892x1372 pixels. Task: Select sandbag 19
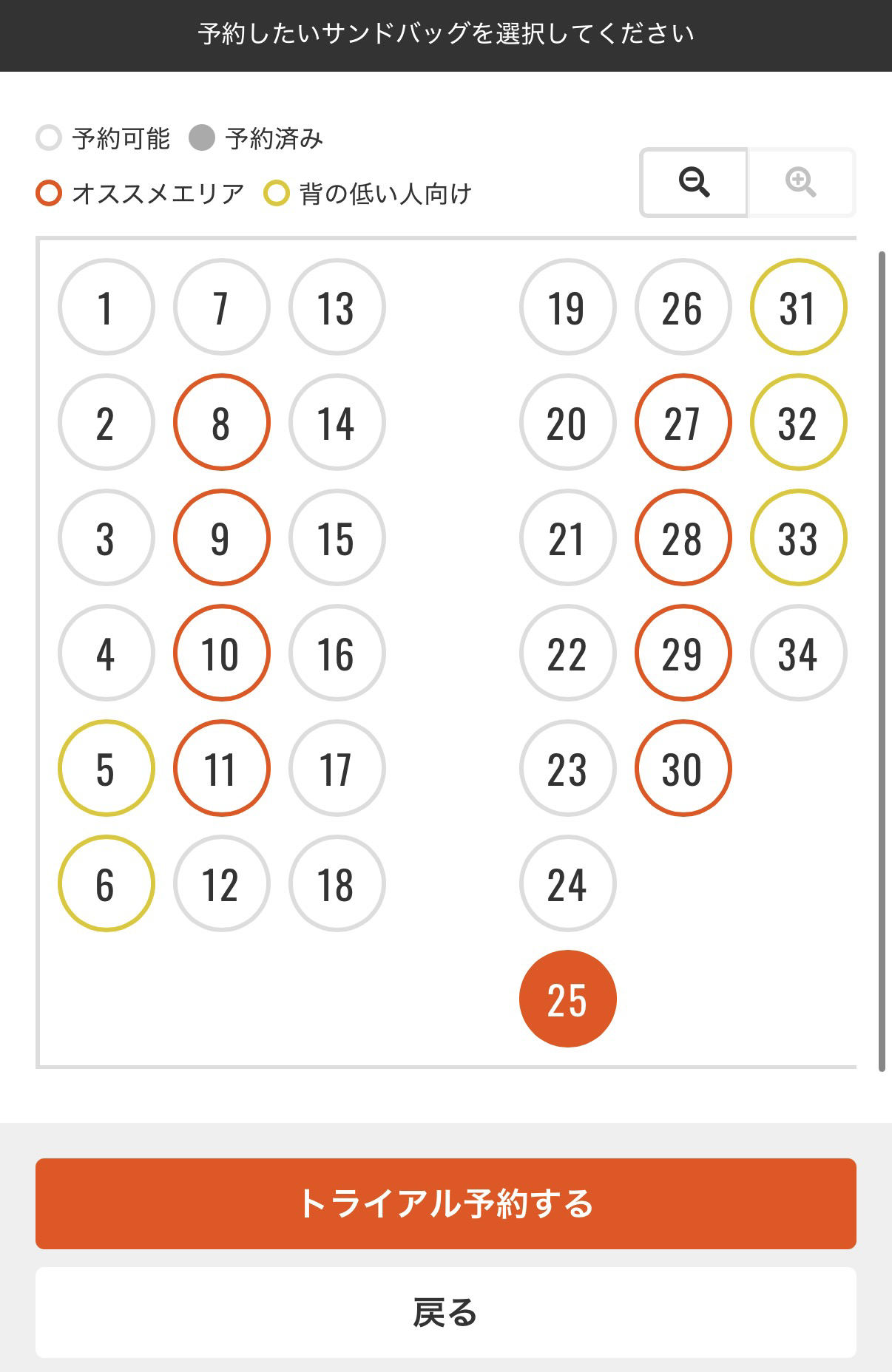[x=567, y=307]
